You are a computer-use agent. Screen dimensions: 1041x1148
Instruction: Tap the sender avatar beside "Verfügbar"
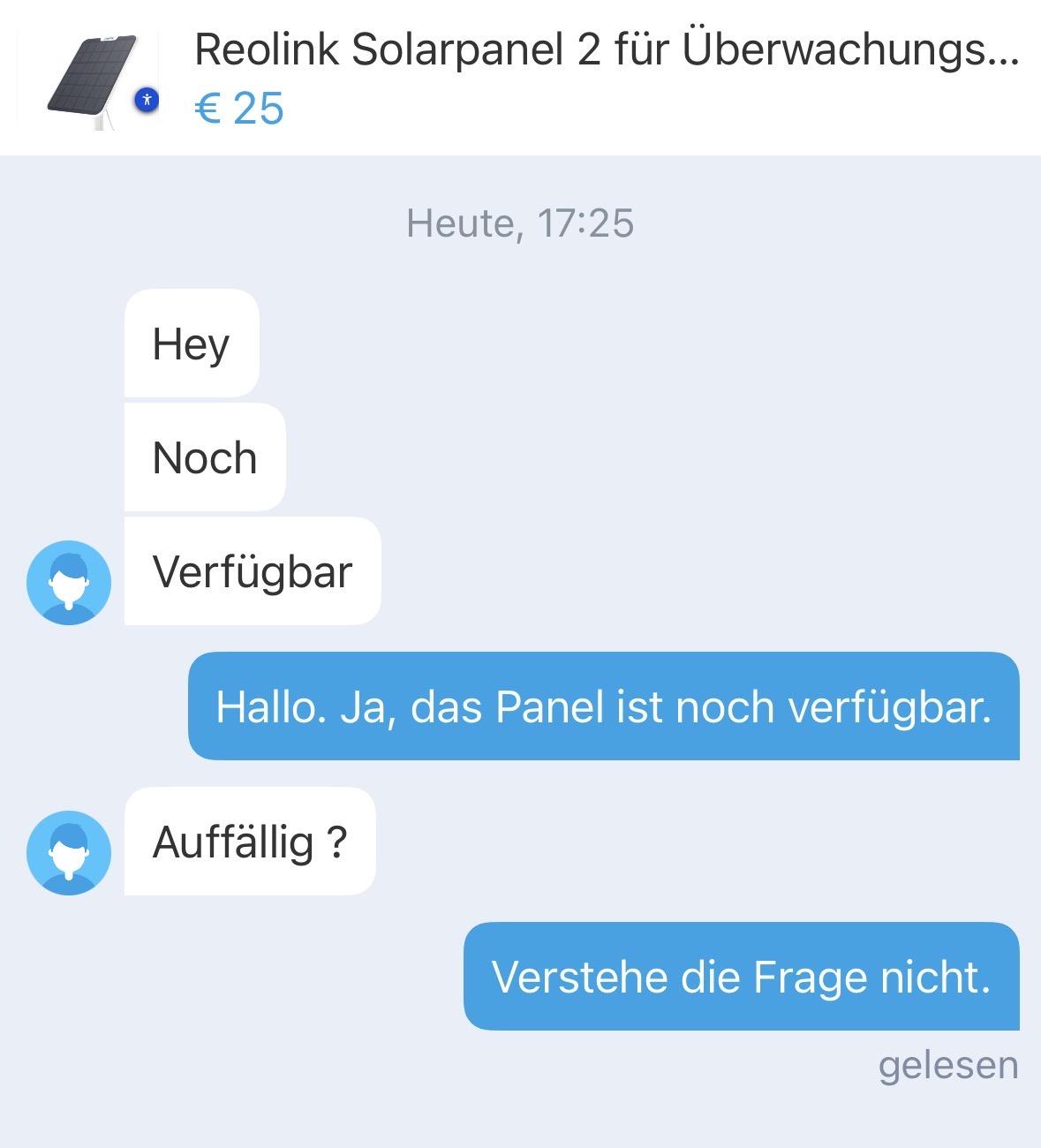tap(69, 583)
